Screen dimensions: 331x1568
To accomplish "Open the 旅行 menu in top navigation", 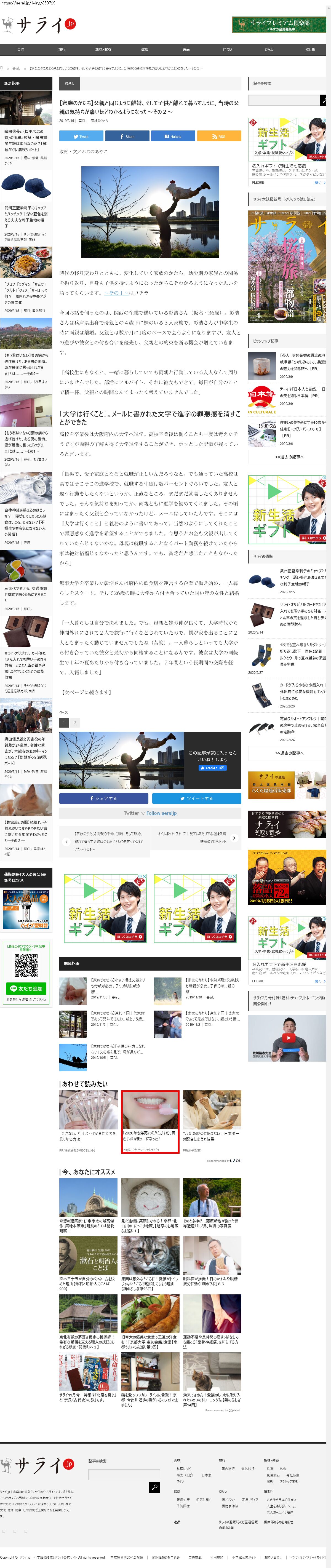I will pyautogui.click(x=62, y=49).
